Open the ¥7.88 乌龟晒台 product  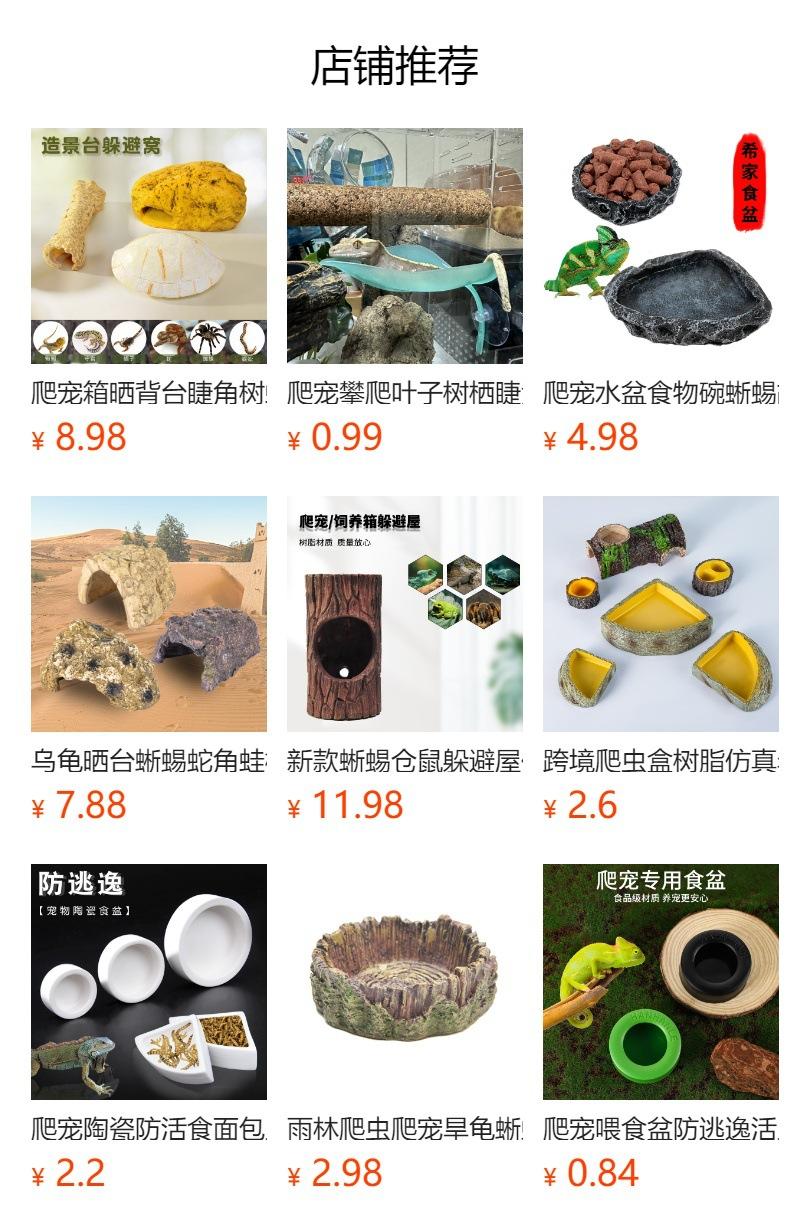coord(149,614)
